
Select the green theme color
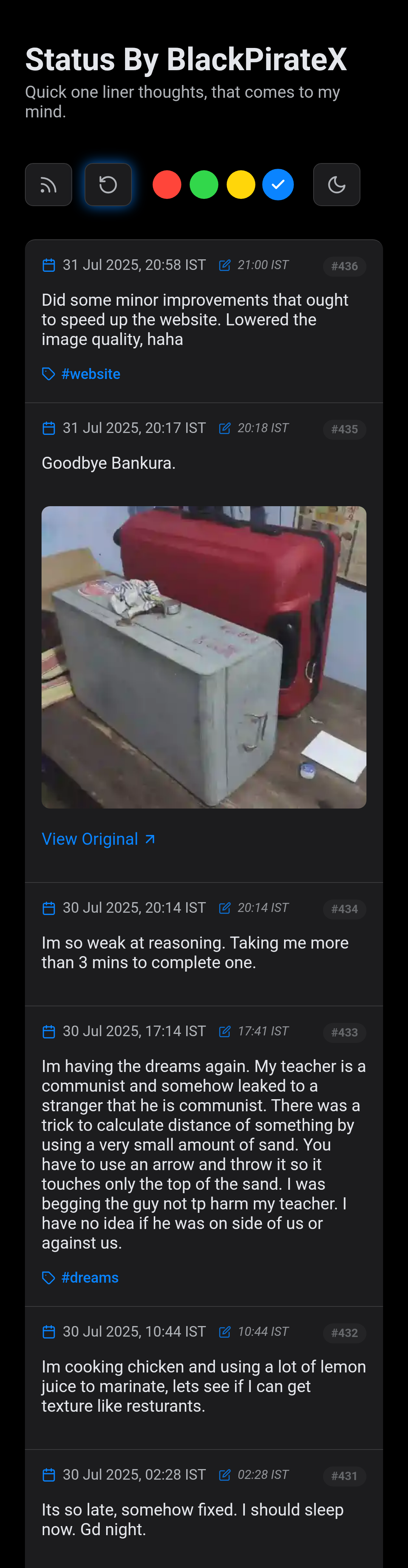[x=204, y=185]
